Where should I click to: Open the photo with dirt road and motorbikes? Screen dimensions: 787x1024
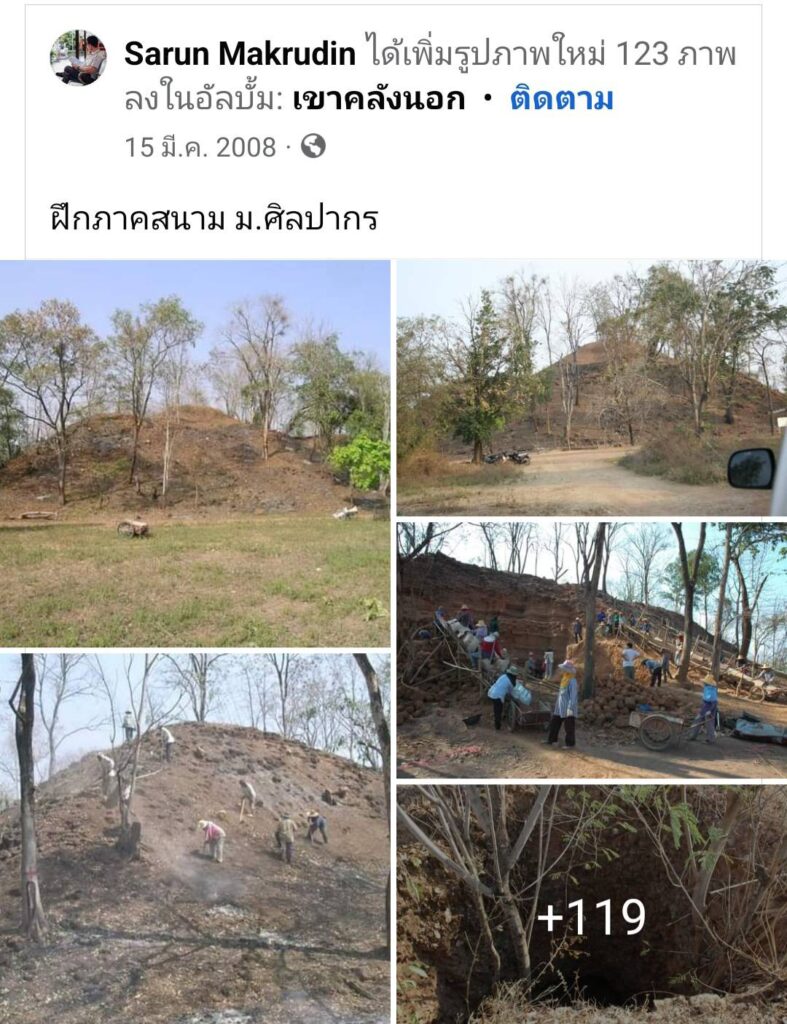[590, 388]
